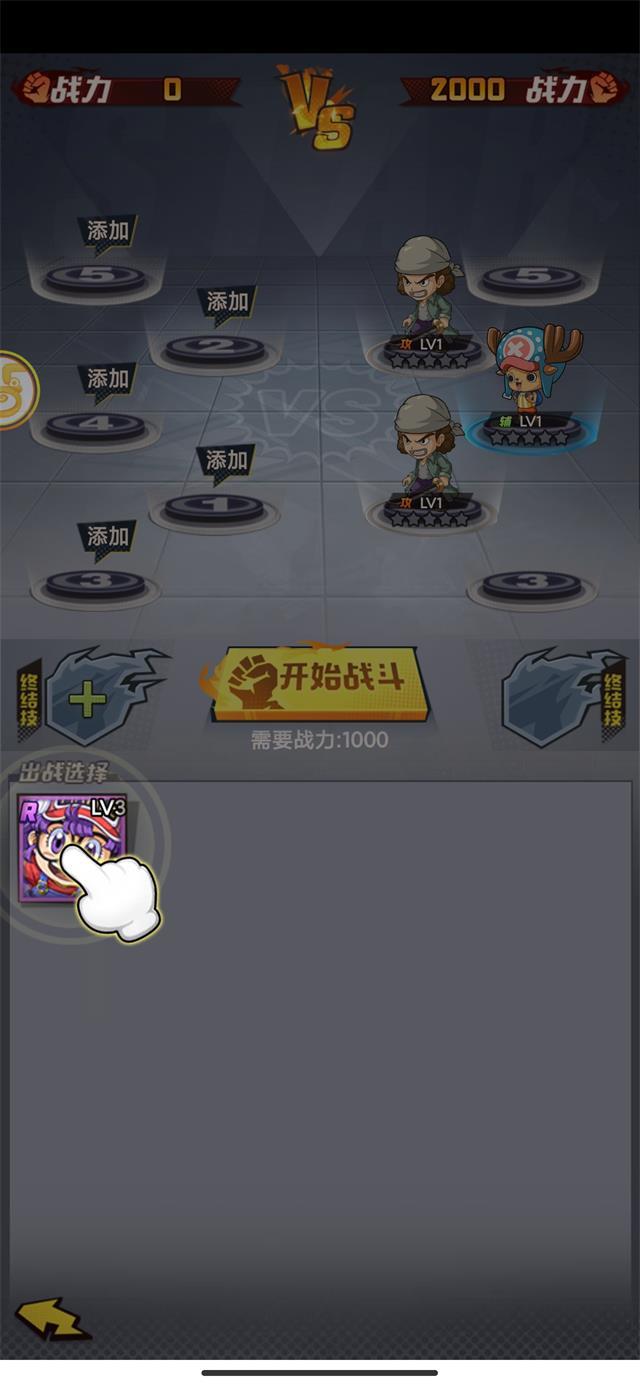Add a hero to slot 5
Screen dimensions: 640x1386
click(x=97, y=276)
